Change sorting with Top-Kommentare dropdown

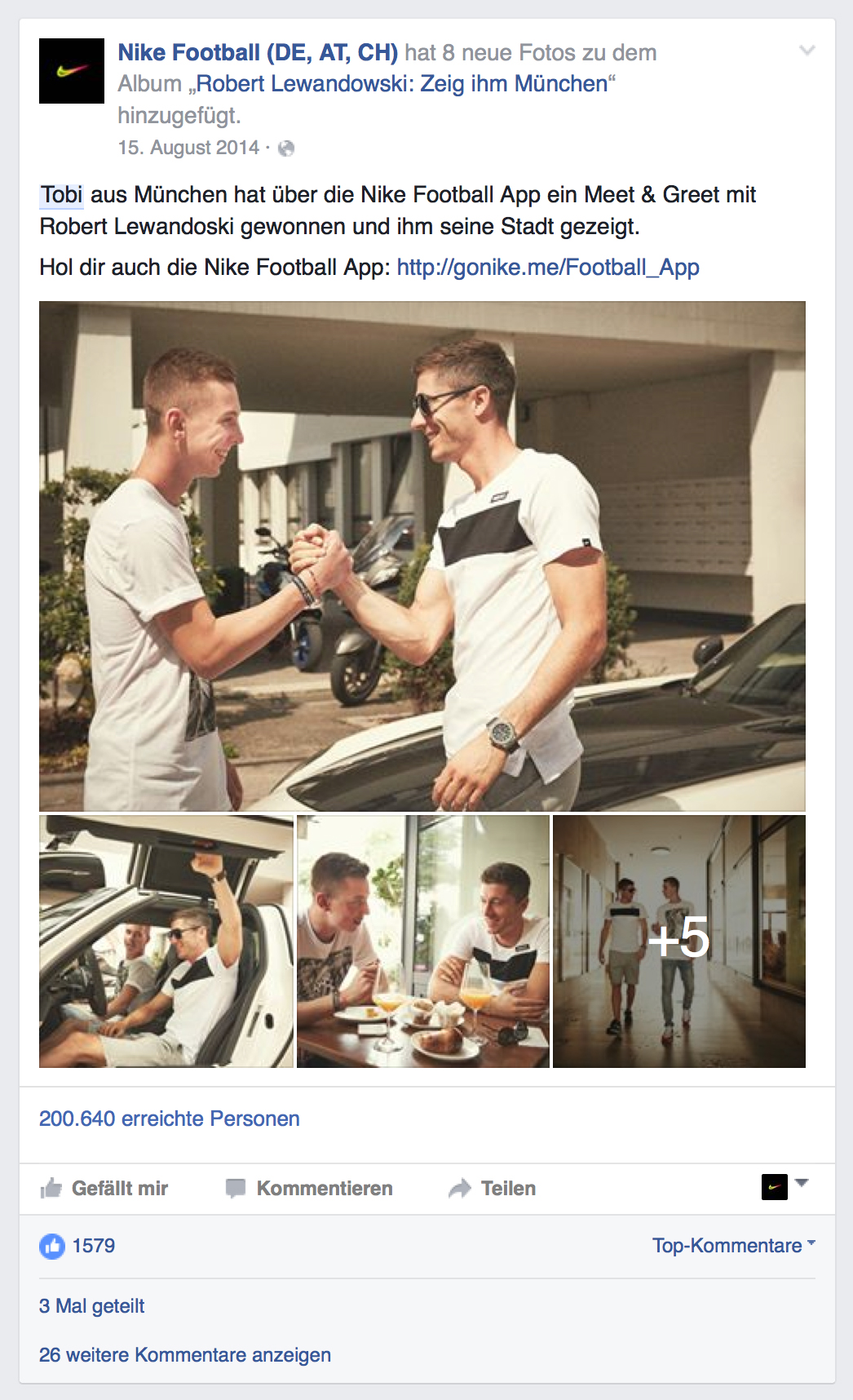[734, 1246]
